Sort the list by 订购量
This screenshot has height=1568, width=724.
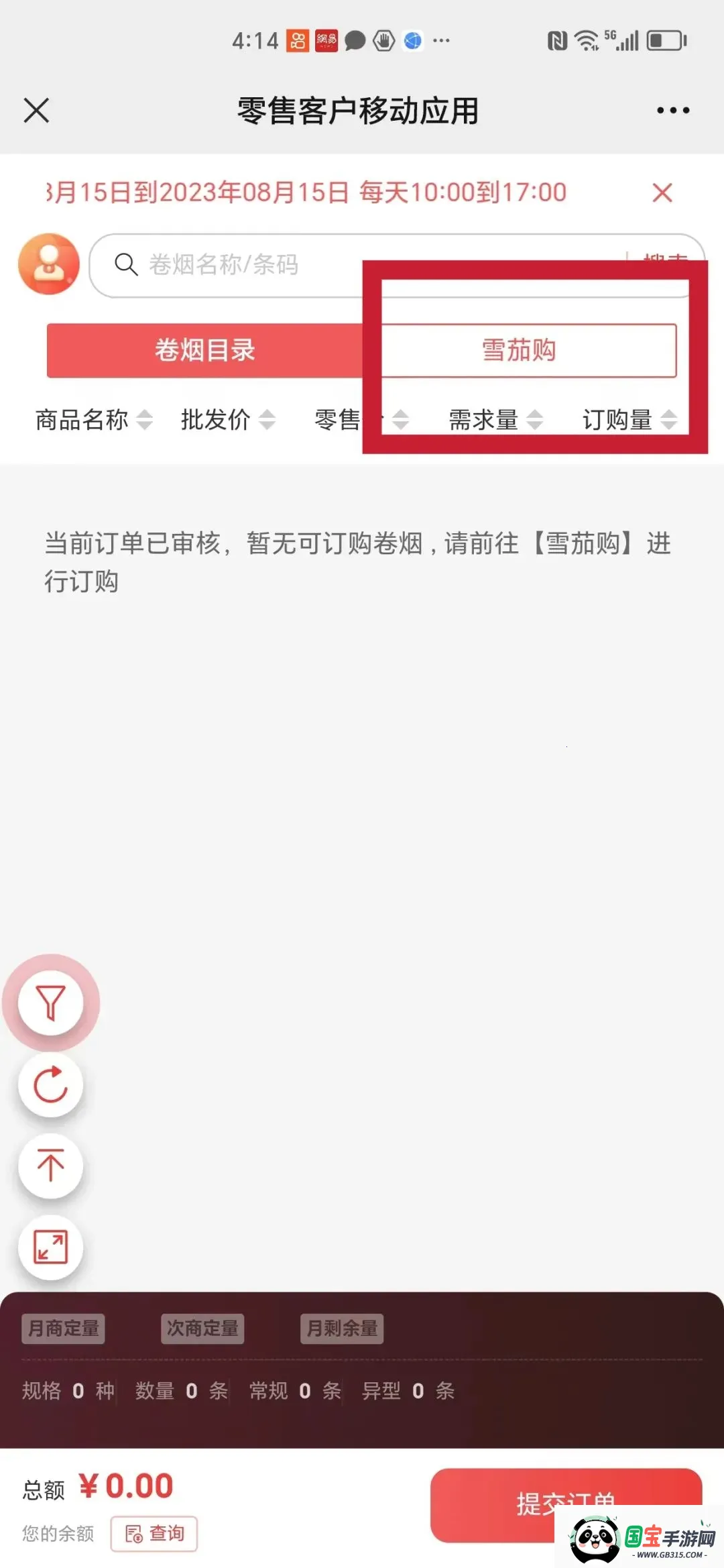coord(629,421)
